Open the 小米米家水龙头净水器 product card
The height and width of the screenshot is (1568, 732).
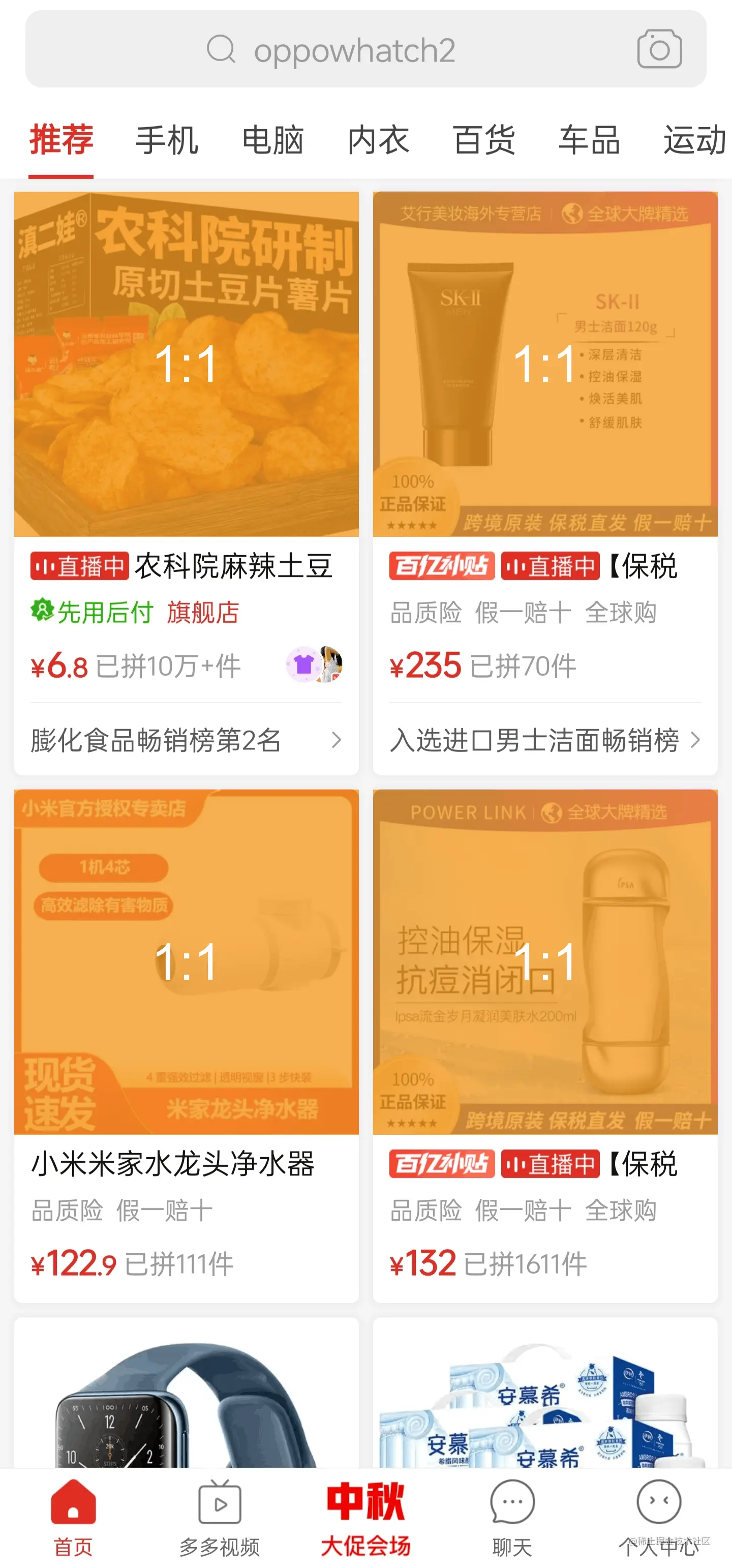(x=186, y=963)
